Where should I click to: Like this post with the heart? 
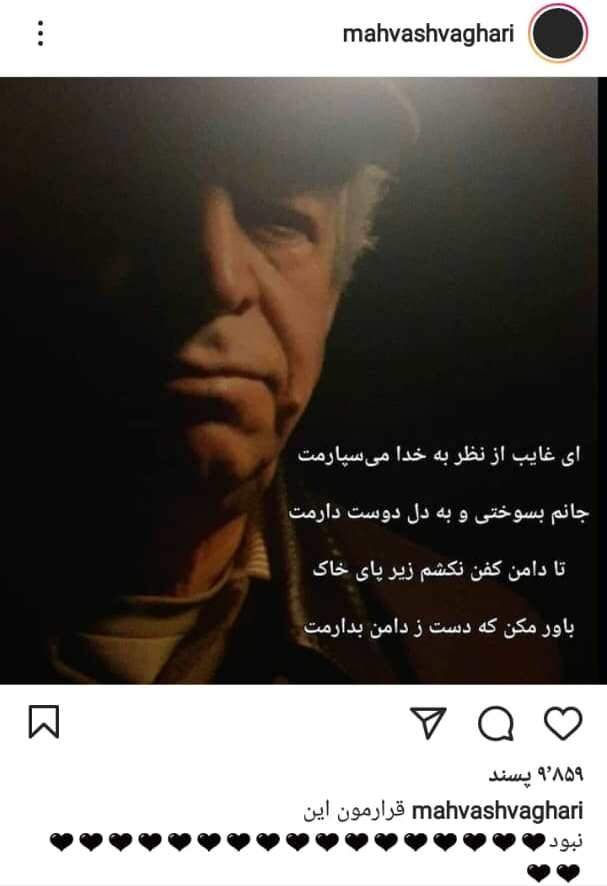562,722
